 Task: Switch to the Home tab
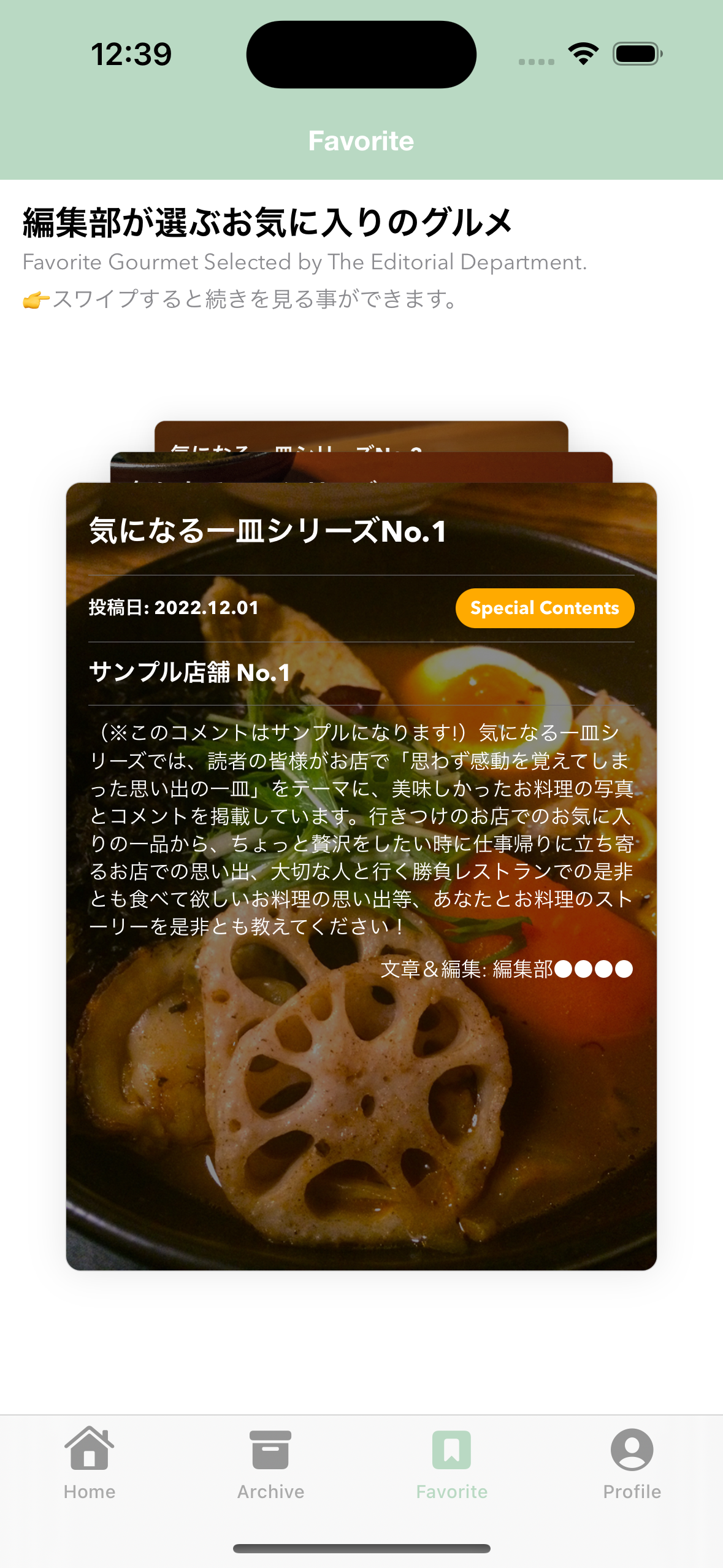point(90,1462)
